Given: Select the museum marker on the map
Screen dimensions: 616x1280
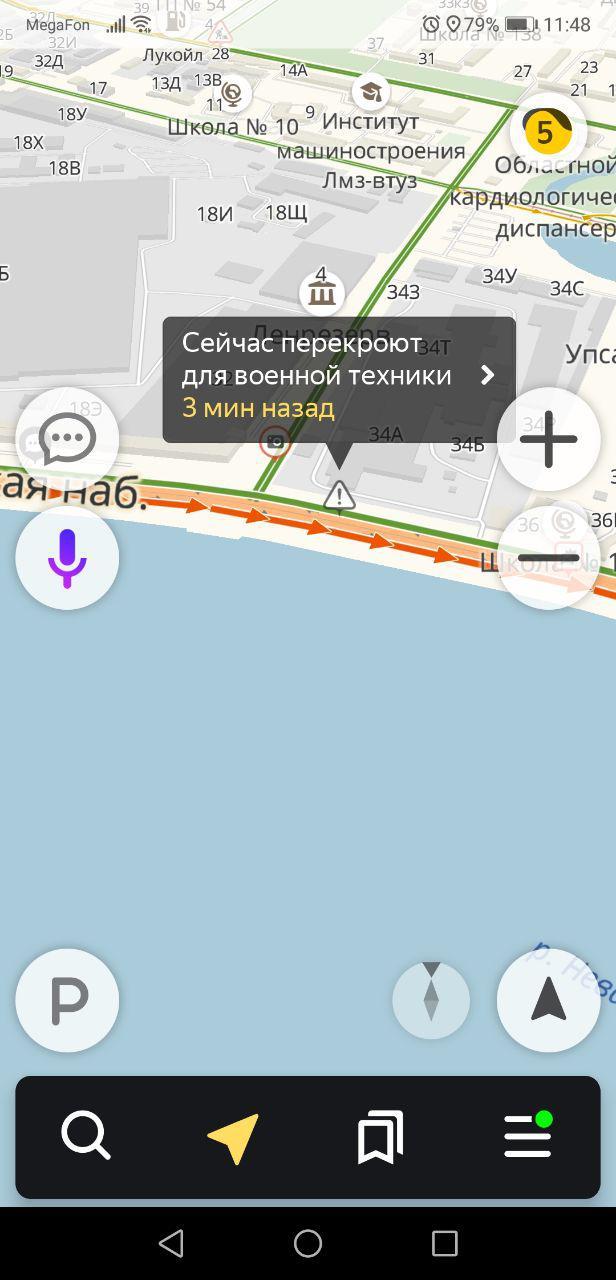Looking at the screenshot, I should pyautogui.click(x=322, y=293).
